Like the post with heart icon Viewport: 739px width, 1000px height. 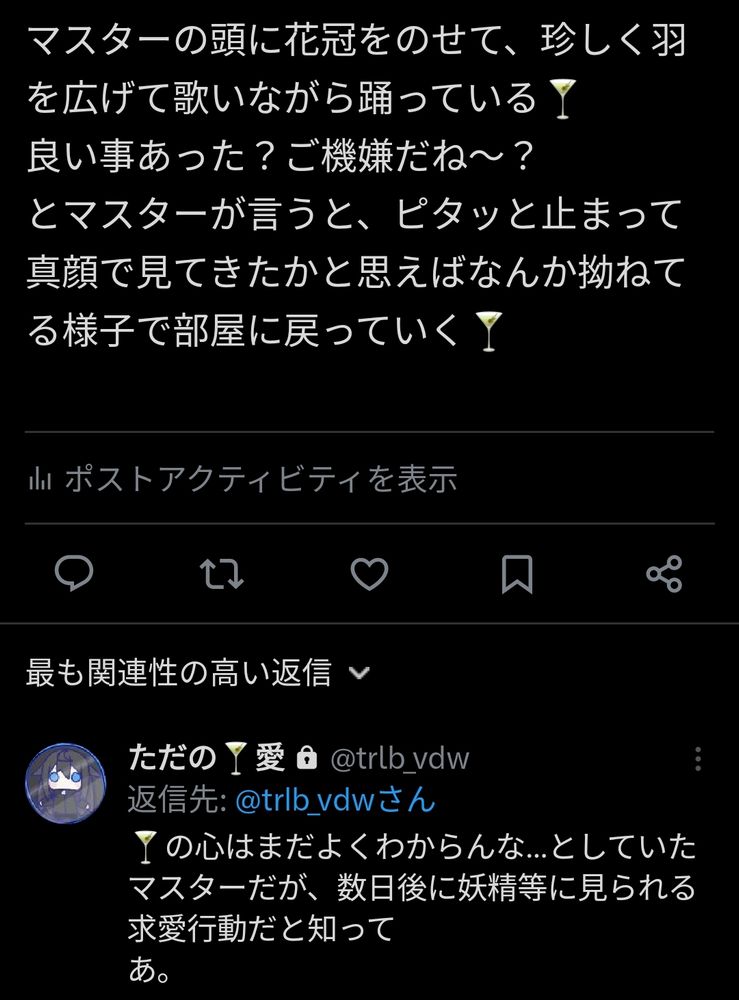(369, 573)
